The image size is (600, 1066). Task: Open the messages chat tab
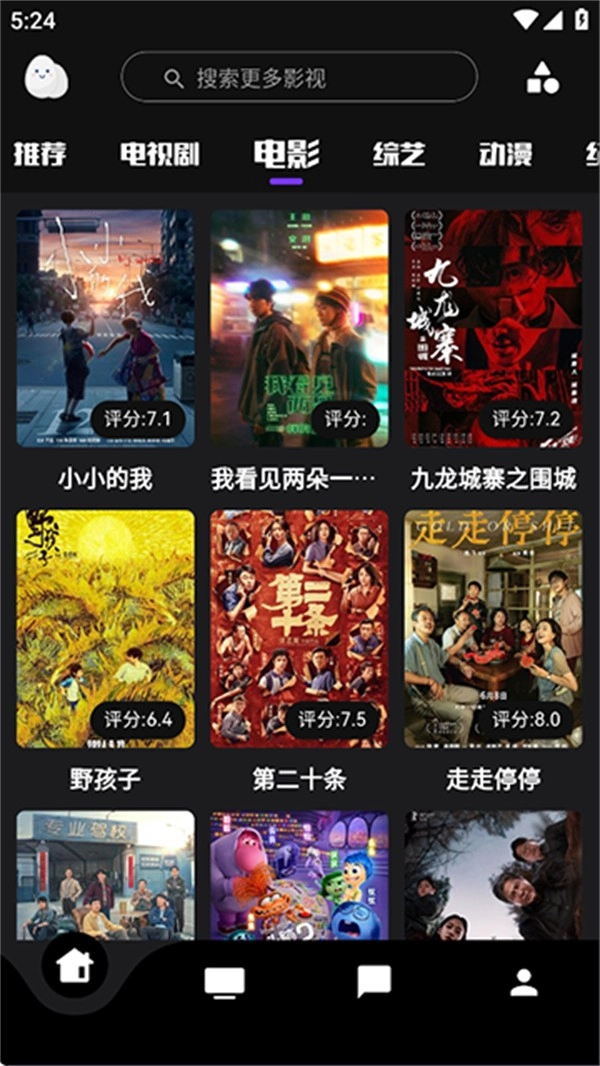point(374,982)
